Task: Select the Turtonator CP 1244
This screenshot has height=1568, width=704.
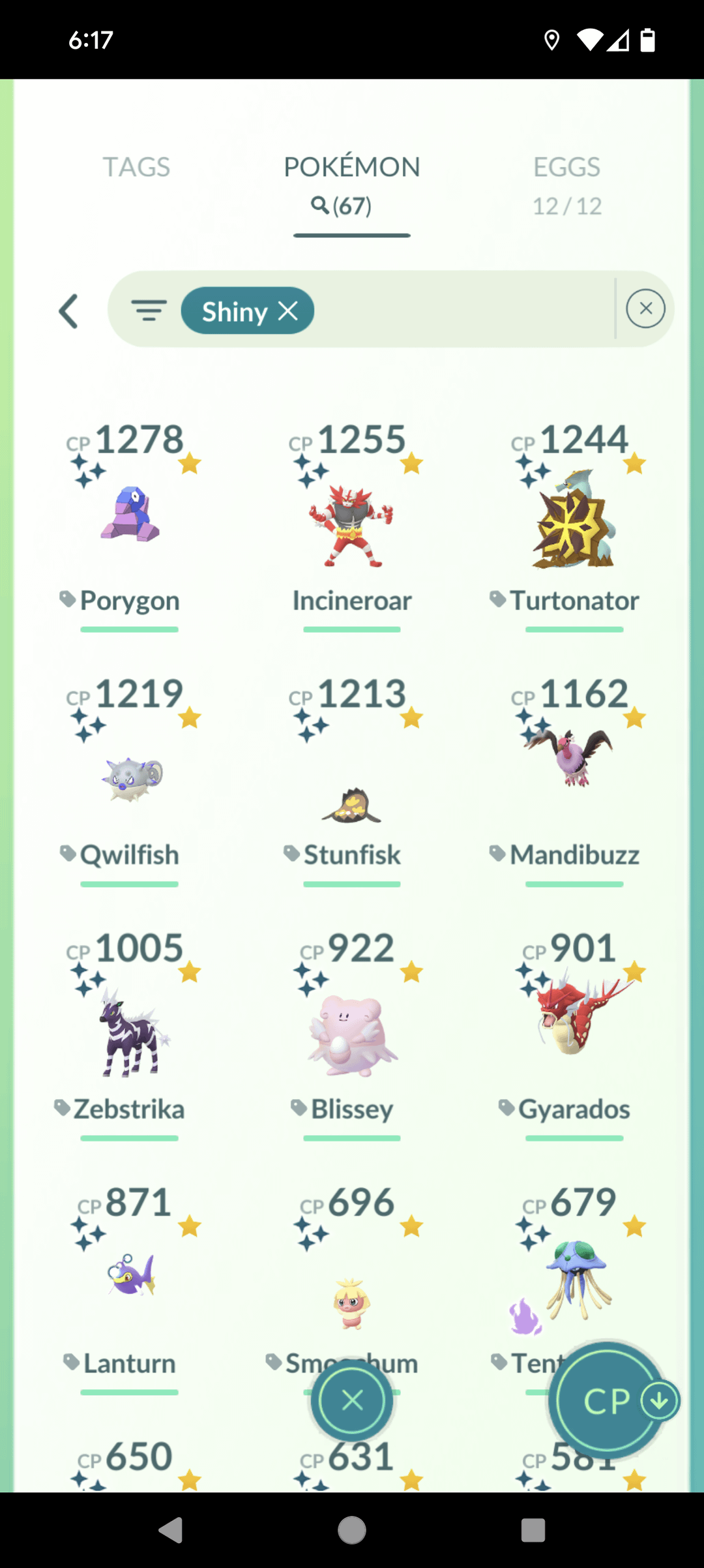Action: (574, 522)
